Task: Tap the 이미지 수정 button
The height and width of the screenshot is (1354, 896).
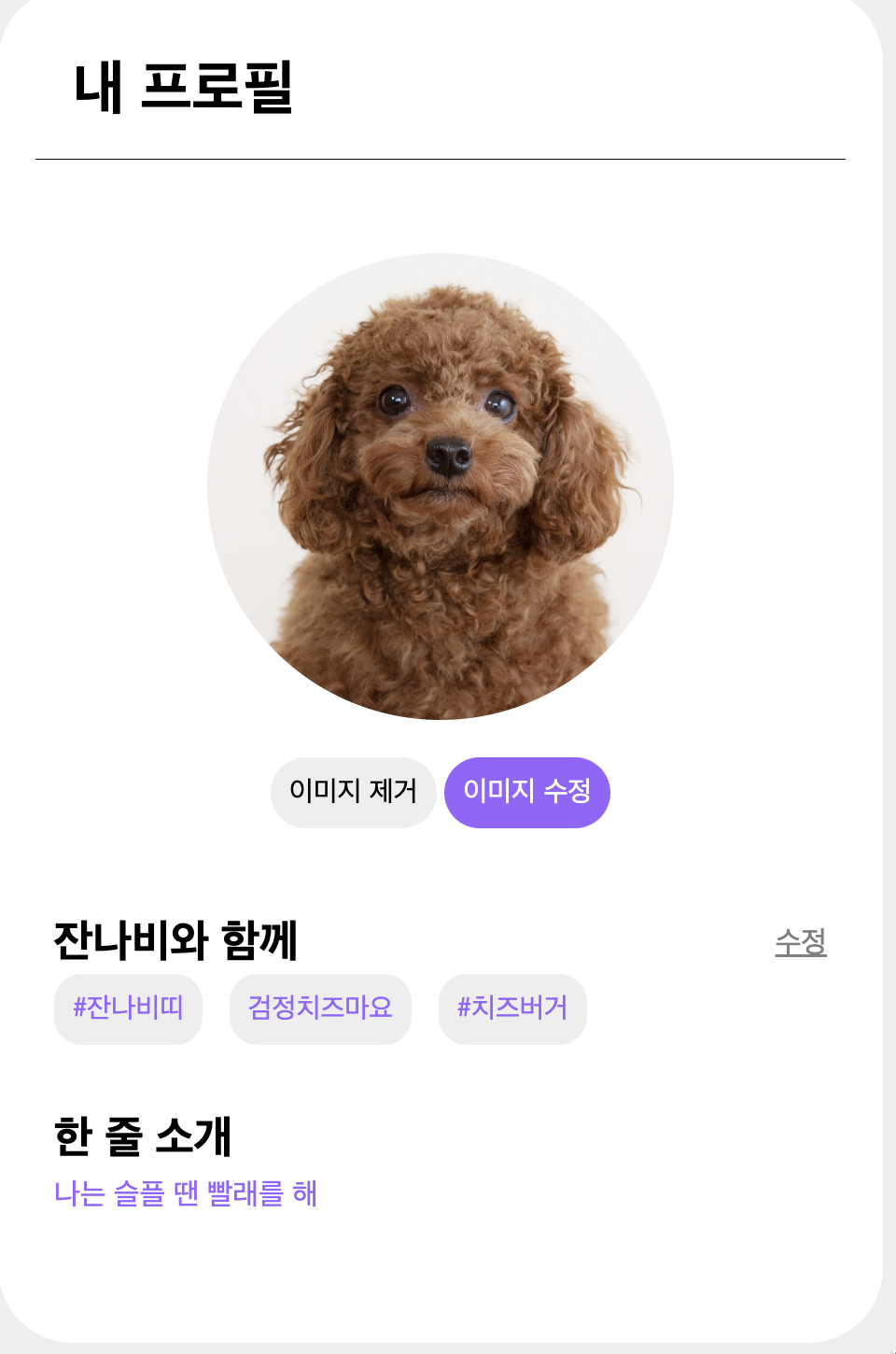Action: pyautogui.click(x=526, y=792)
